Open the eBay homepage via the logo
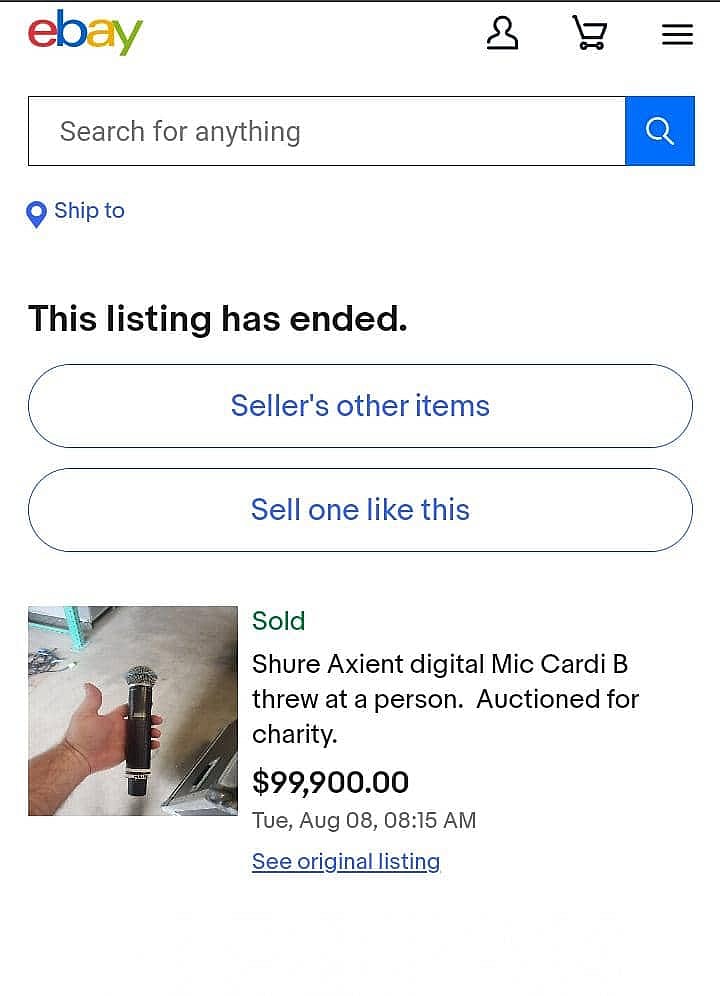The image size is (720, 996). 85,32
